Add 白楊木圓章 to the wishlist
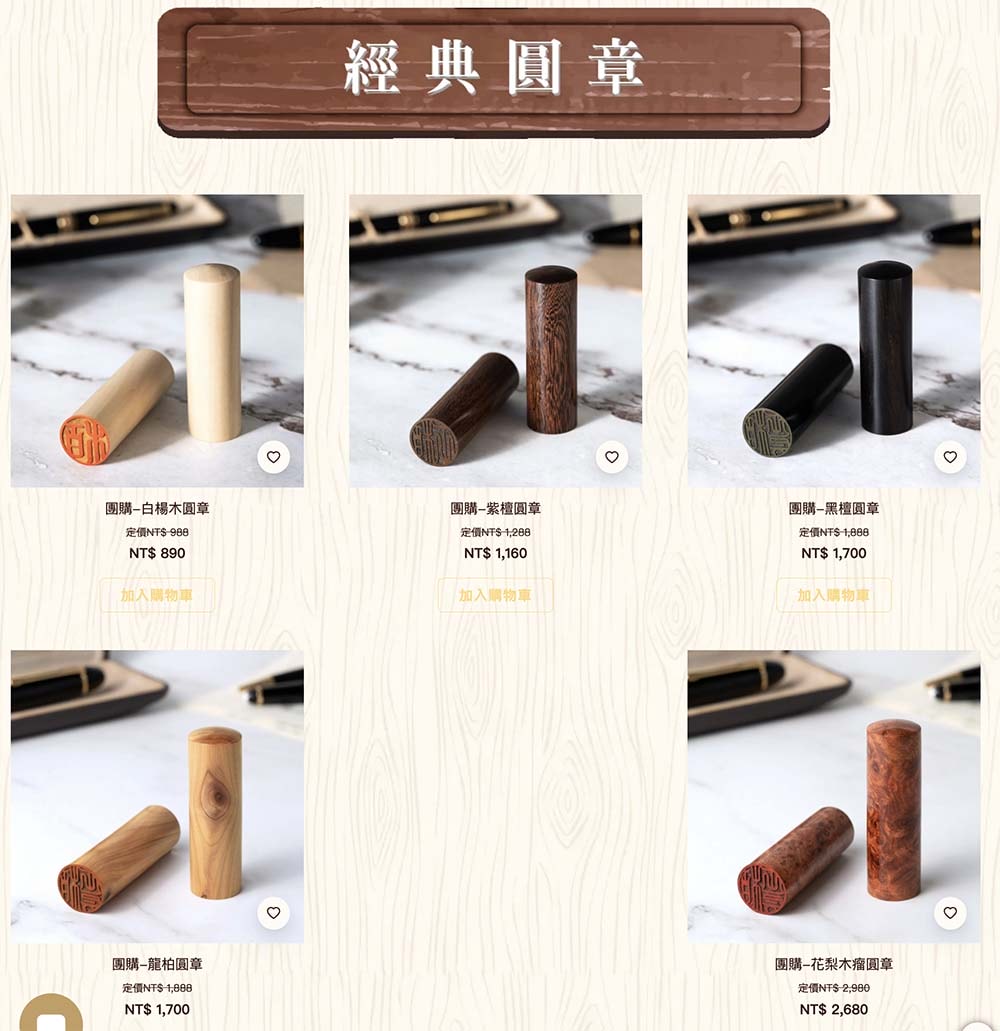 pyautogui.click(x=273, y=457)
